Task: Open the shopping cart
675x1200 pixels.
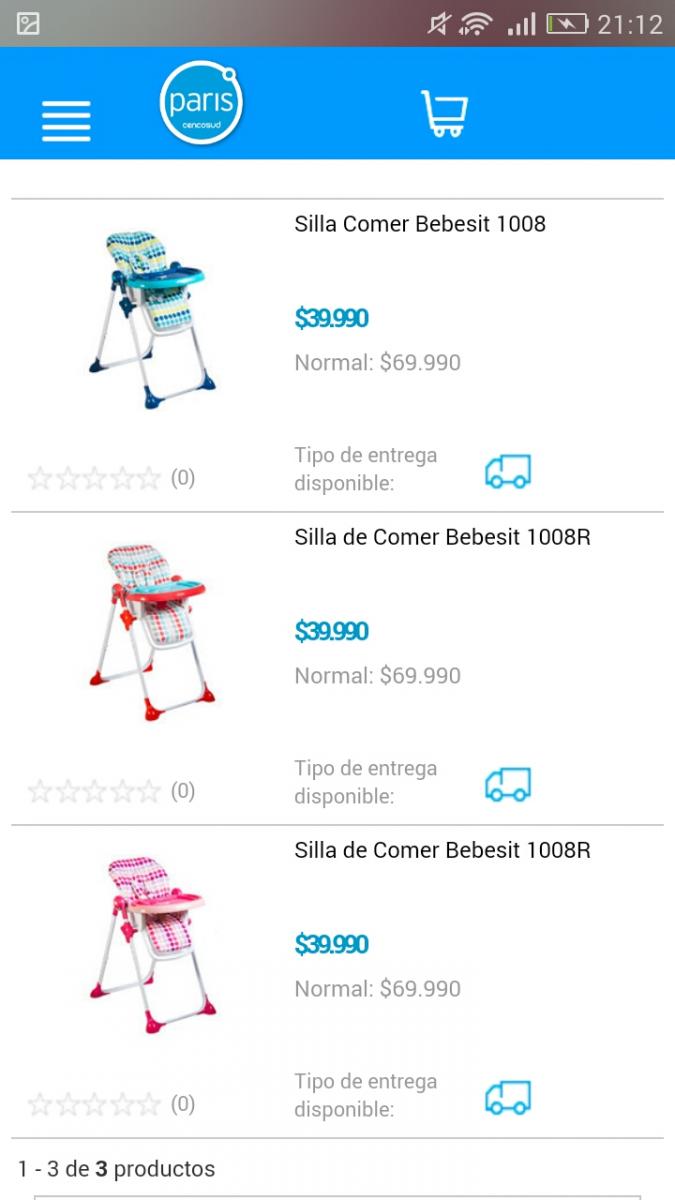Action: tap(444, 114)
